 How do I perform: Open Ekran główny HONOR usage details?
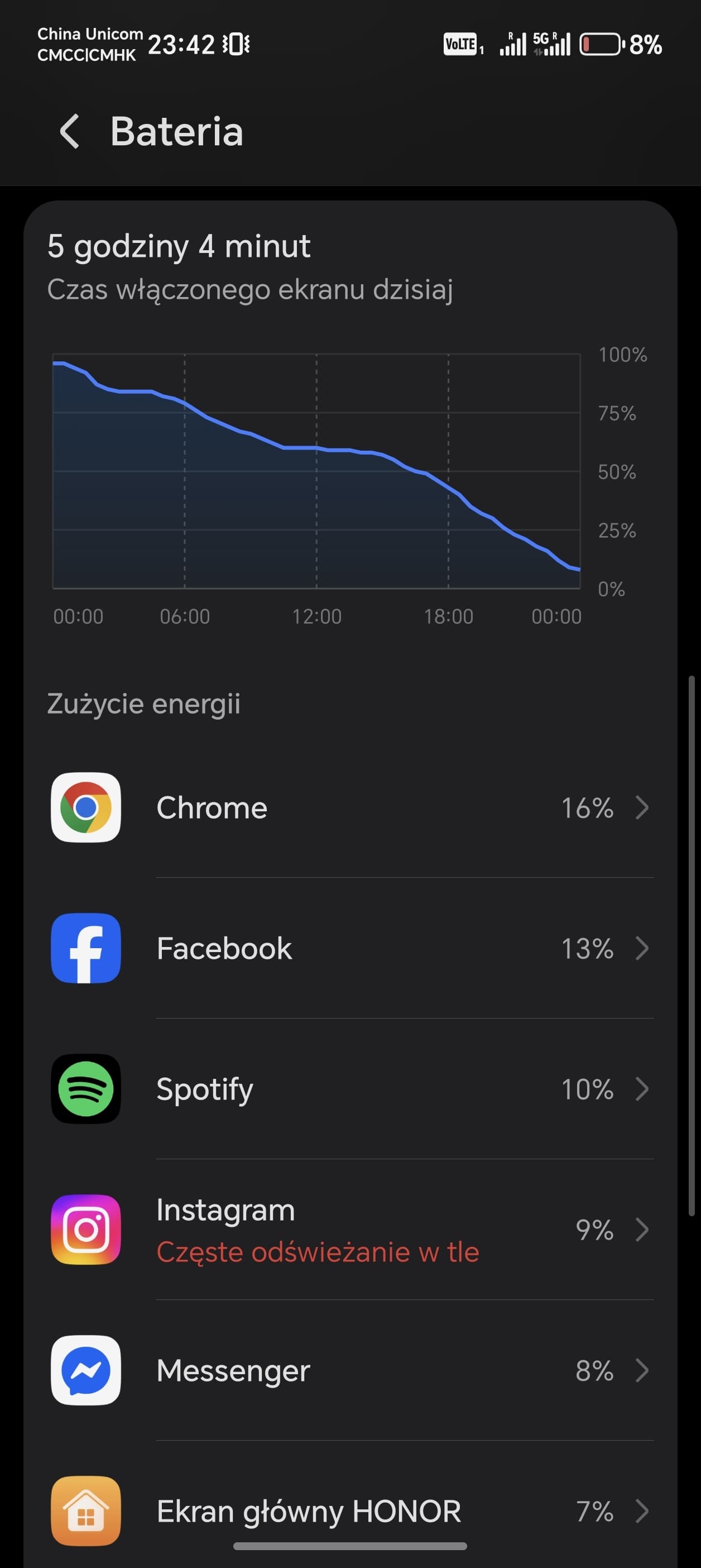pos(350,1510)
